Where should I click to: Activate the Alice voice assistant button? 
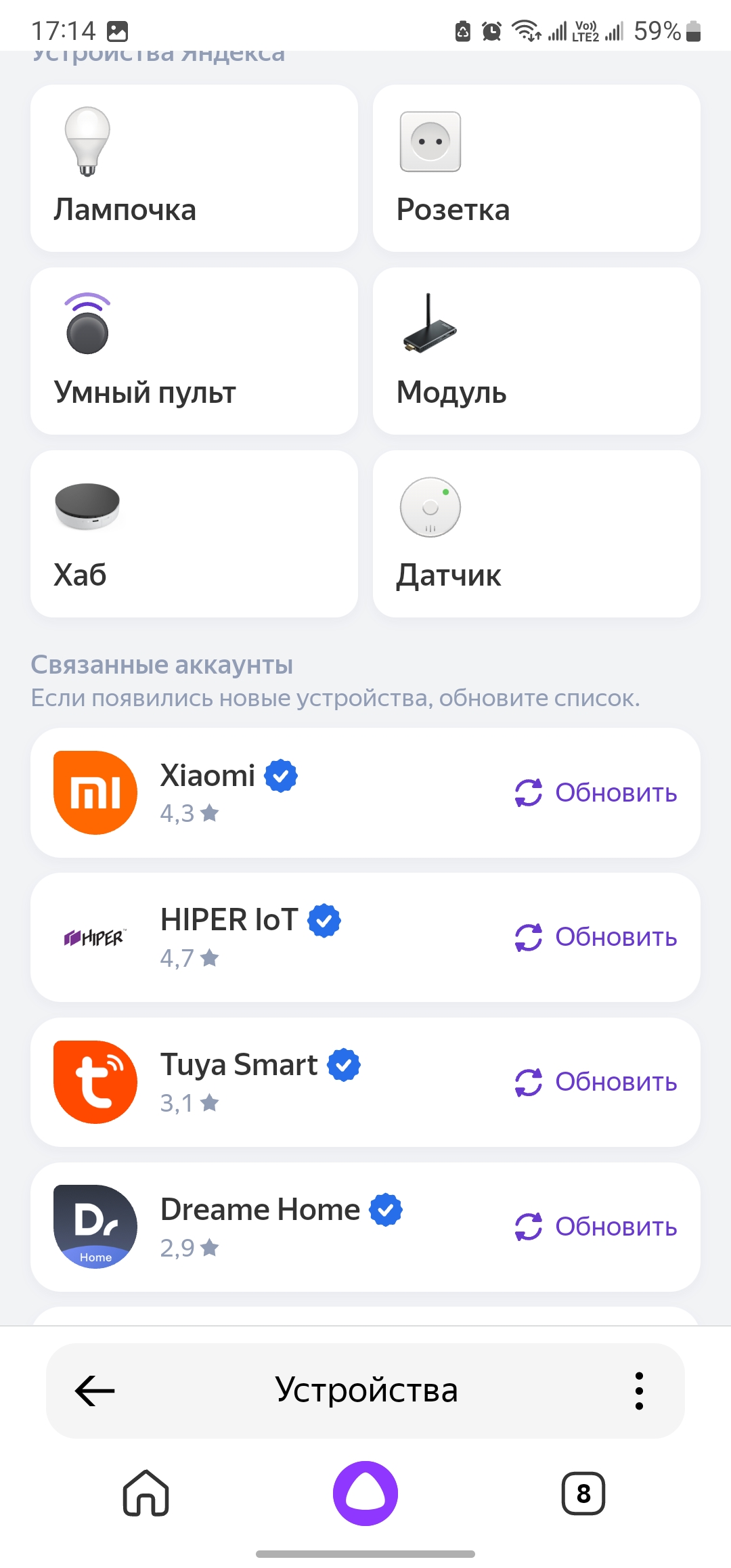click(365, 1493)
